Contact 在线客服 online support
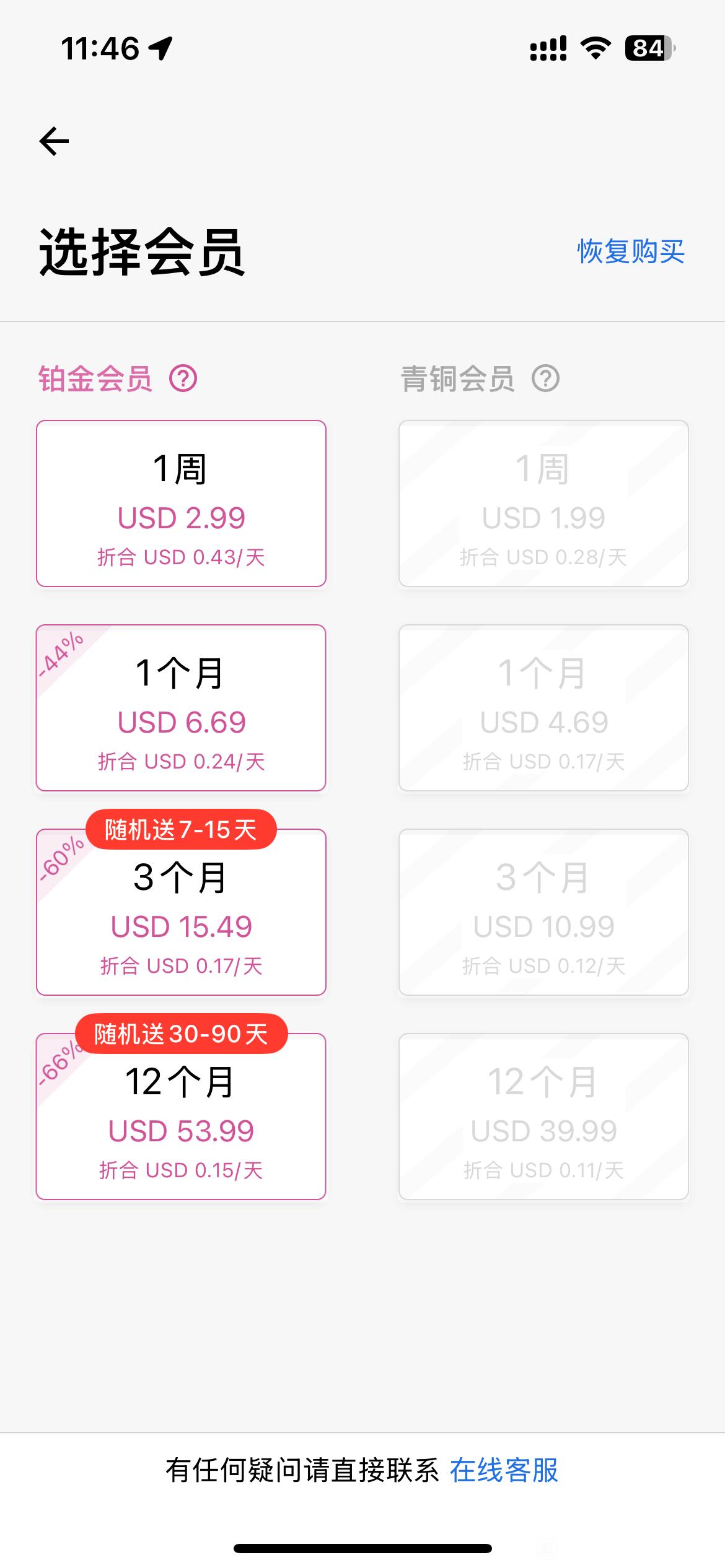 [x=504, y=1471]
